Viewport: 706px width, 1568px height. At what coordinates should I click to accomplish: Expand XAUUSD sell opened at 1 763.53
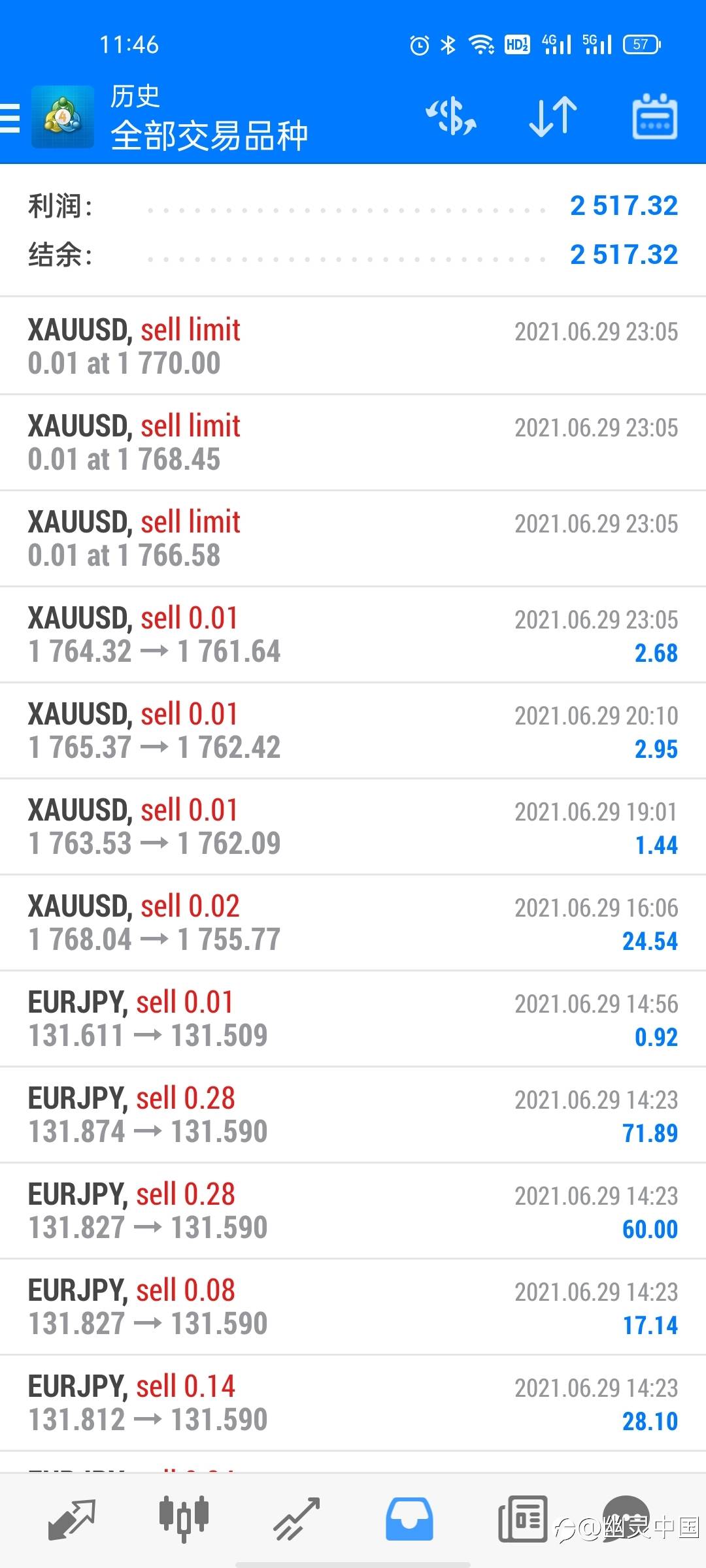(x=353, y=826)
